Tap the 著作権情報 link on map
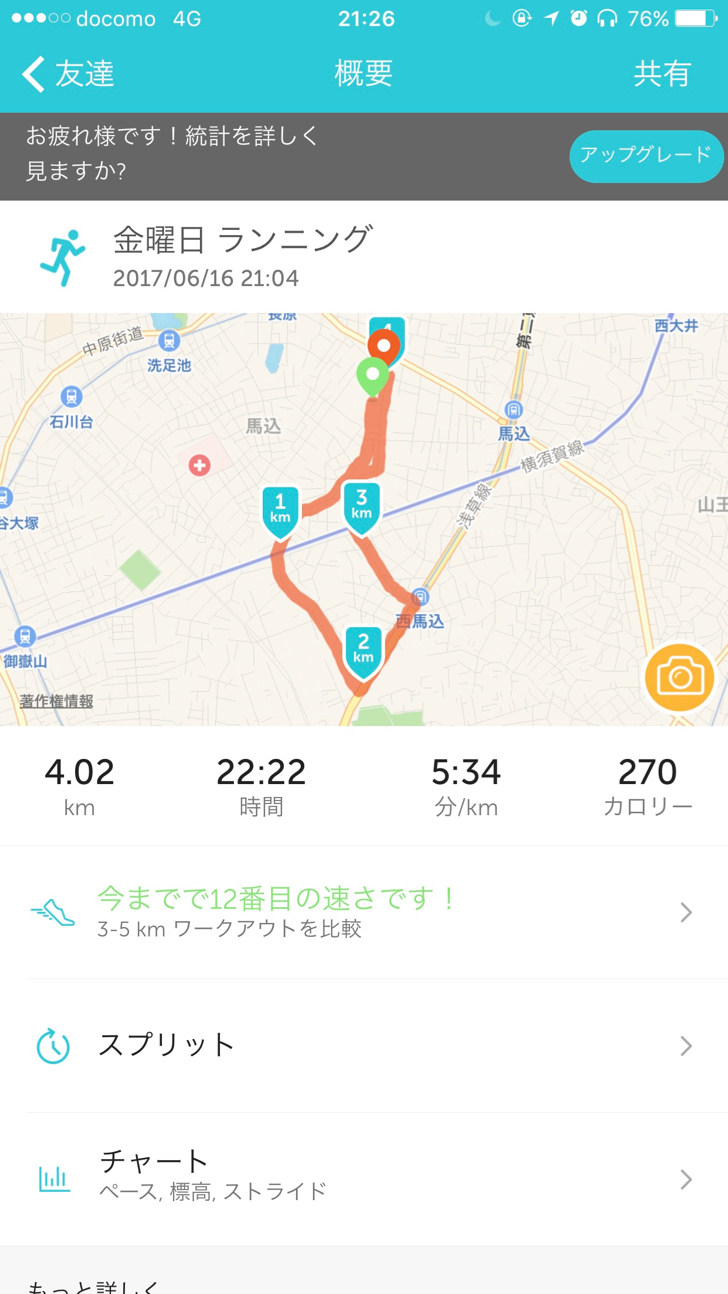 [57, 701]
